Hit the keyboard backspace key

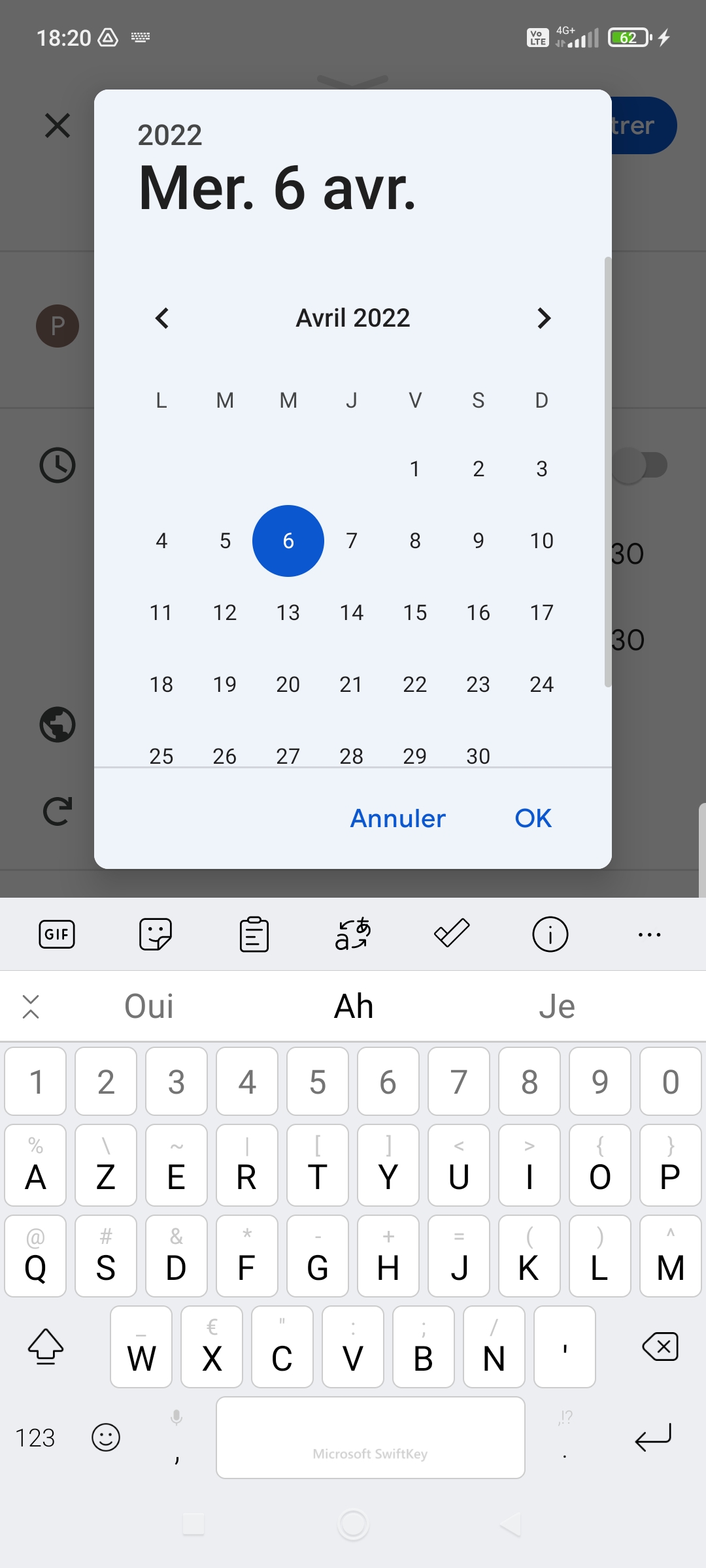(660, 1347)
